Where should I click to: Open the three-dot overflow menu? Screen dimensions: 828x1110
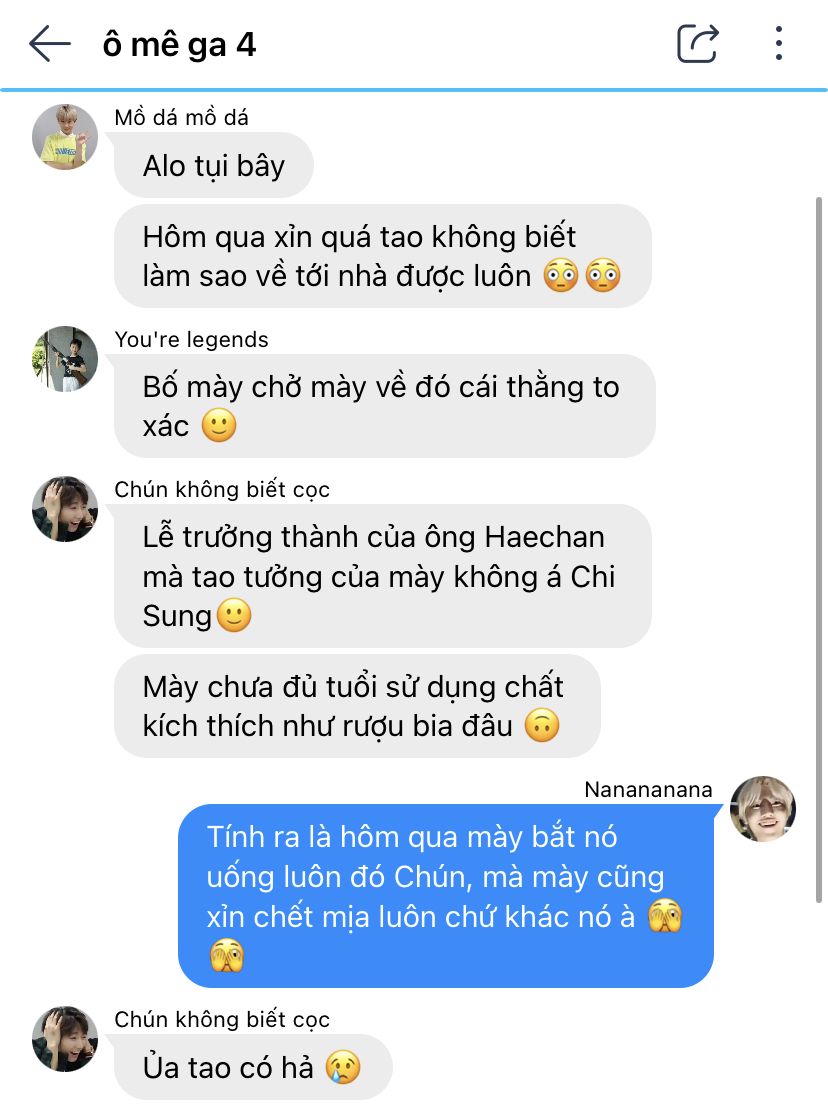click(x=778, y=44)
